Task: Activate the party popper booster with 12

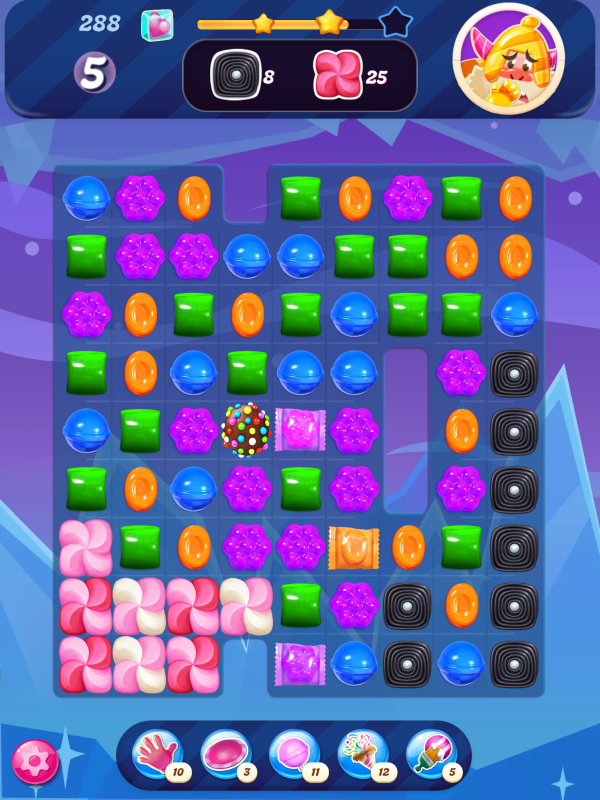Action: click(x=362, y=754)
